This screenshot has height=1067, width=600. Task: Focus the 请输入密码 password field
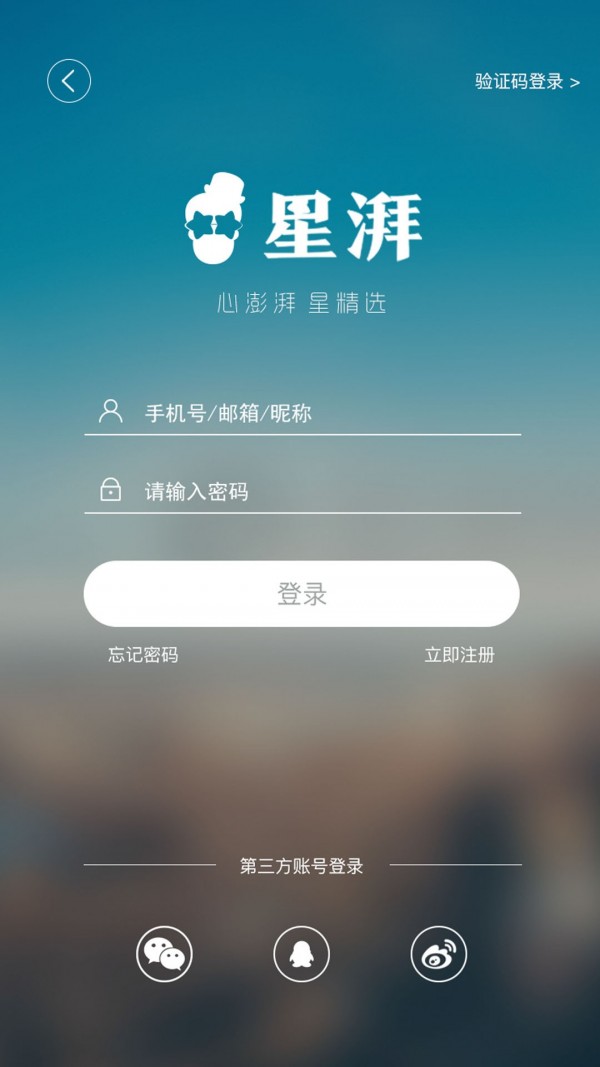pos(303,491)
